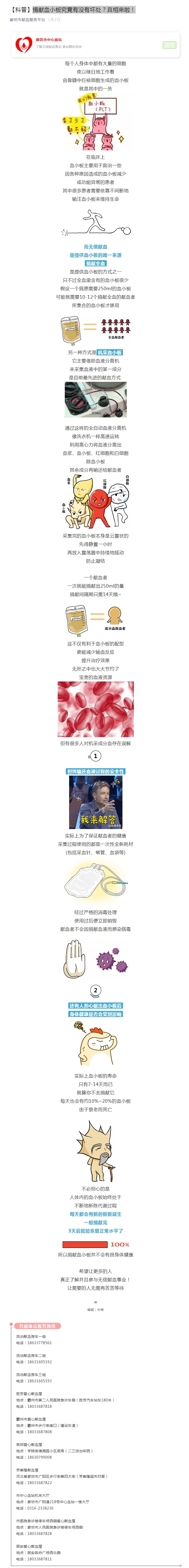This screenshot has height=1568, width=189.
Task: Open the 廊坊市献血服务平台 account link
Action: pyautogui.click(x=27, y=20)
